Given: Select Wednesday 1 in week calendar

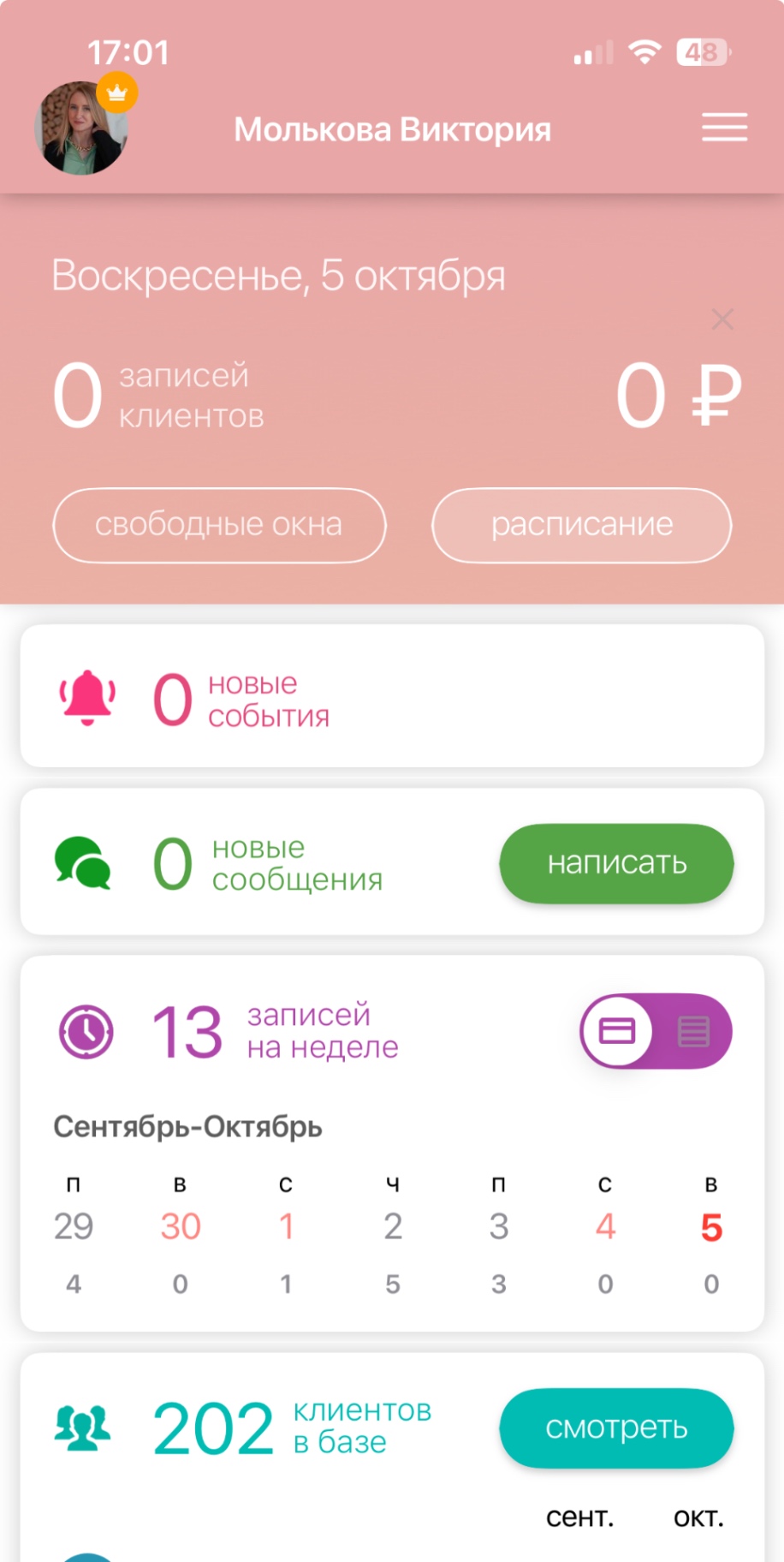Looking at the screenshot, I should 286,1227.
